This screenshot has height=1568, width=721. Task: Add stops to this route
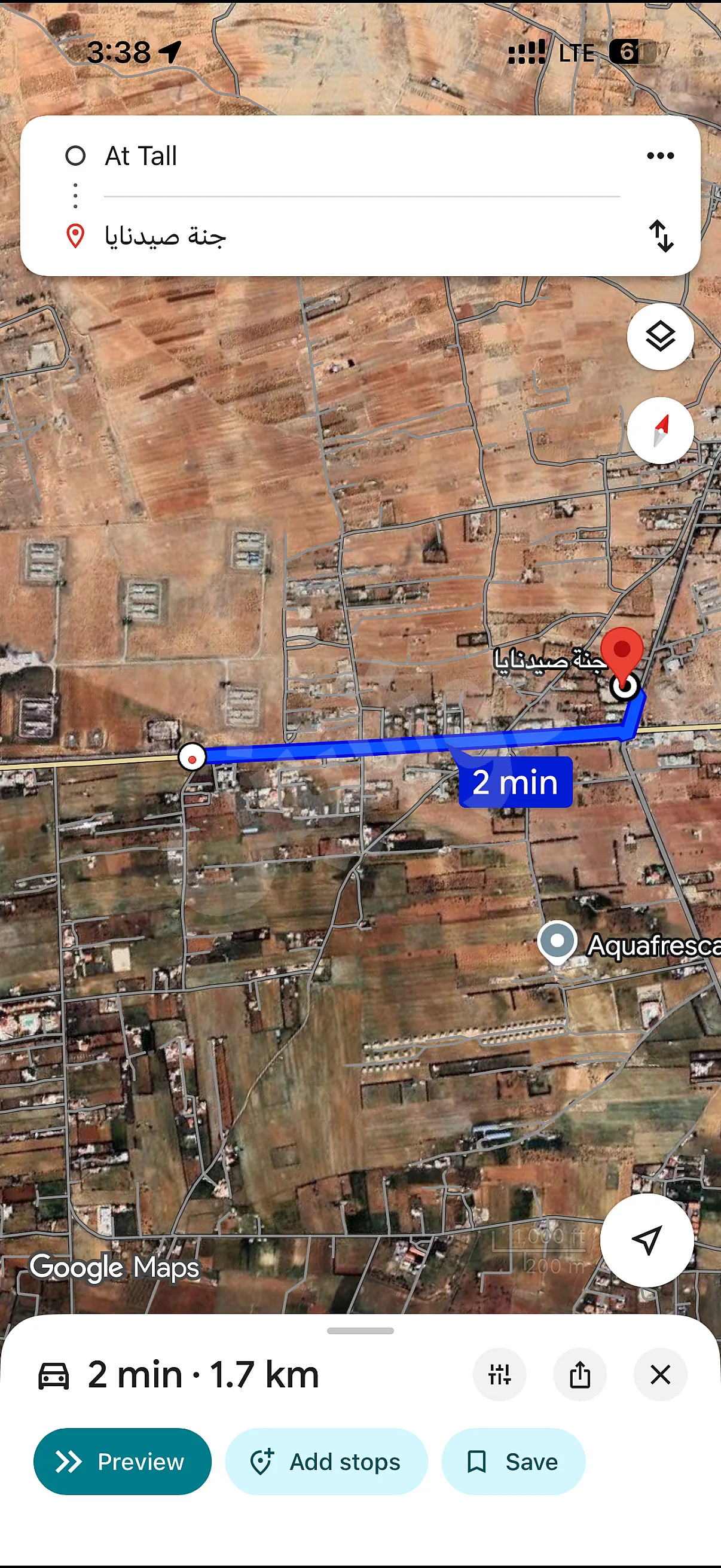[326, 1462]
